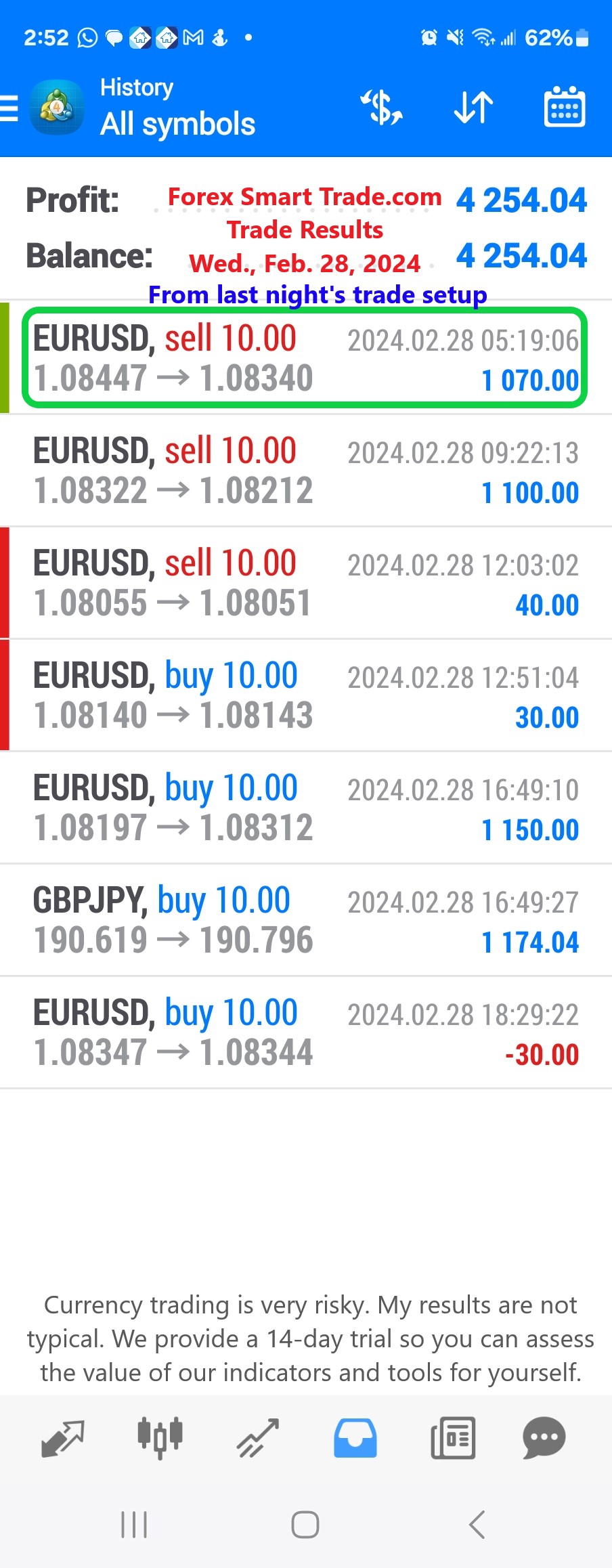Open the sort order arrows
612x1568 pixels.
[x=473, y=108]
